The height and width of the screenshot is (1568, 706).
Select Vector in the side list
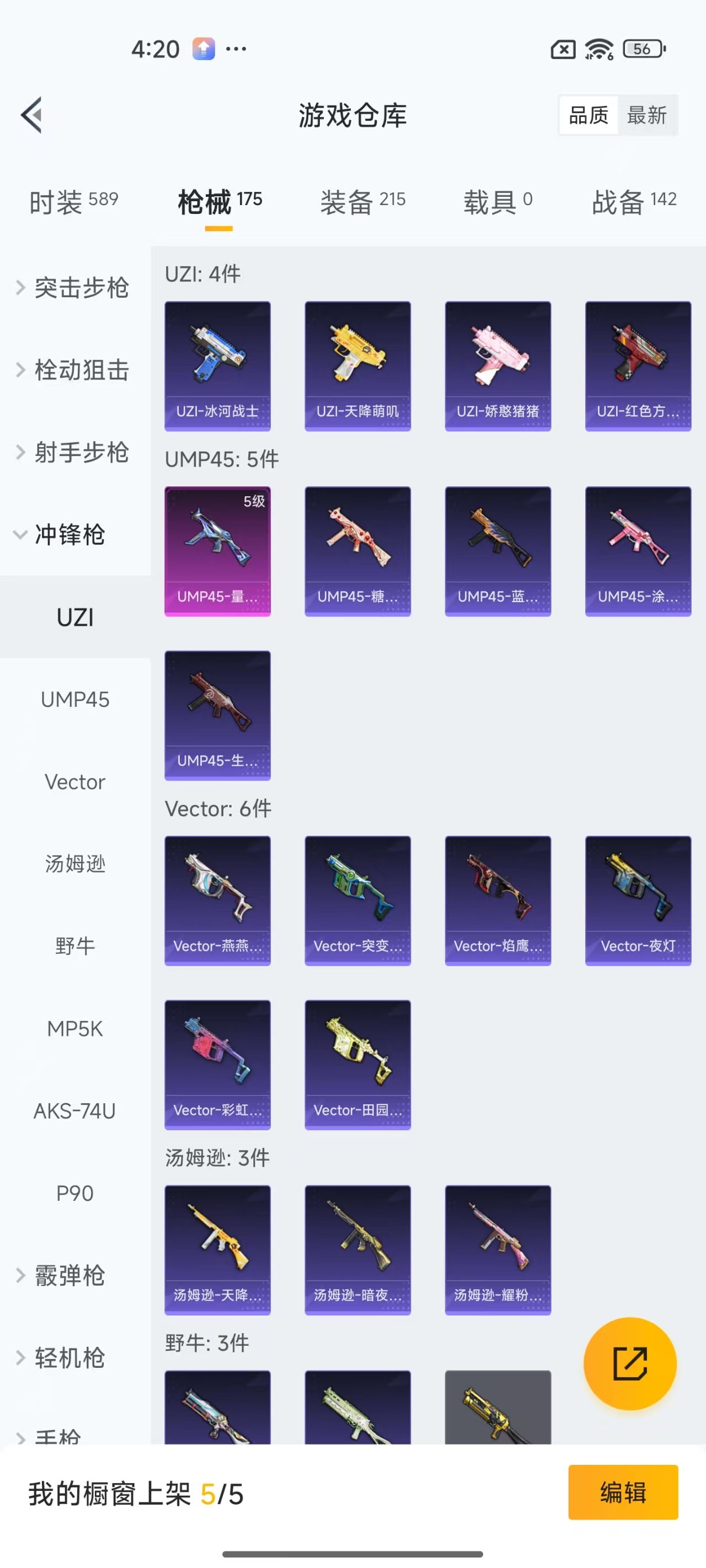(x=75, y=782)
